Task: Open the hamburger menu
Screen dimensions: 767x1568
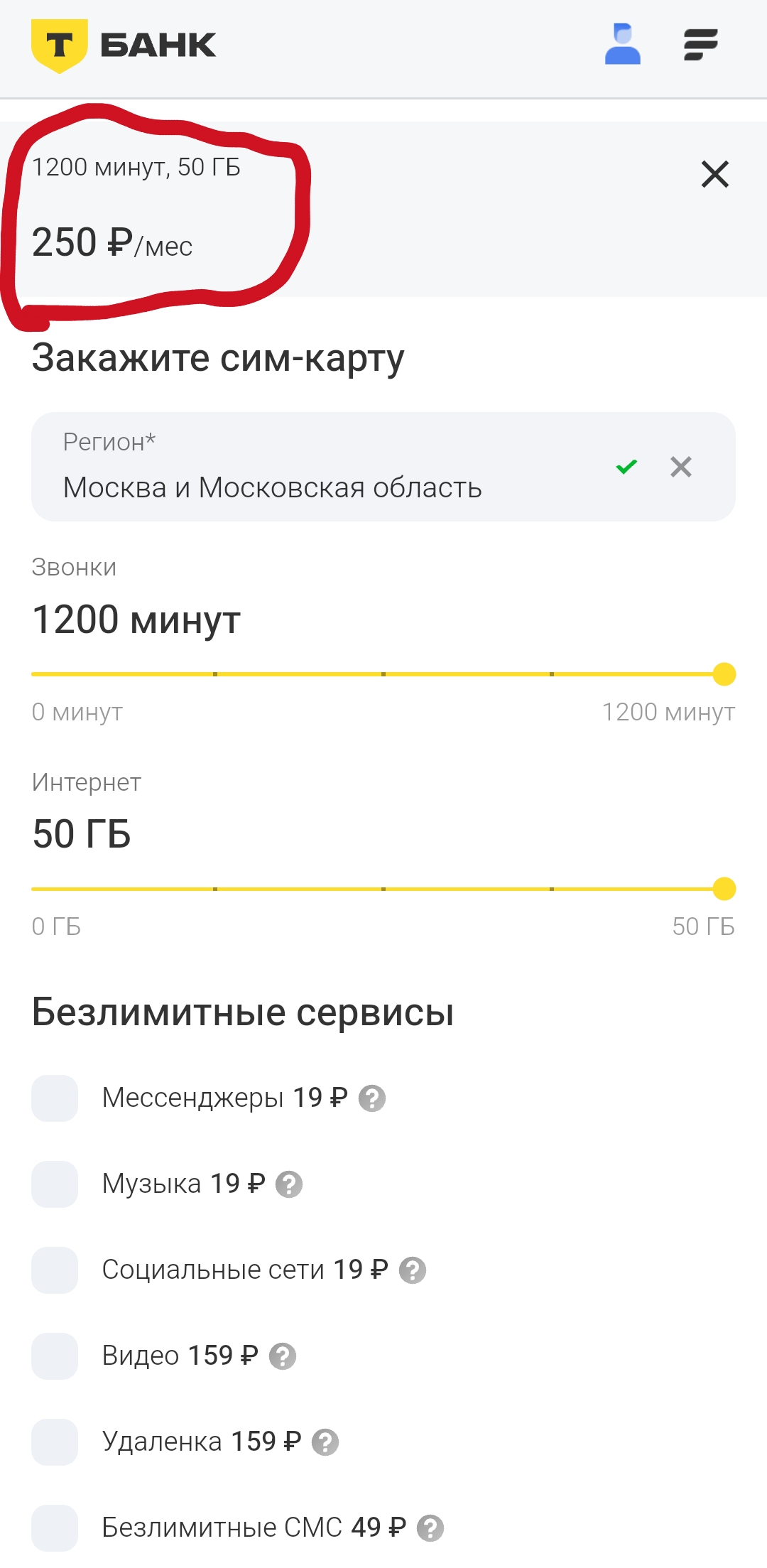Action: pos(700,44)
